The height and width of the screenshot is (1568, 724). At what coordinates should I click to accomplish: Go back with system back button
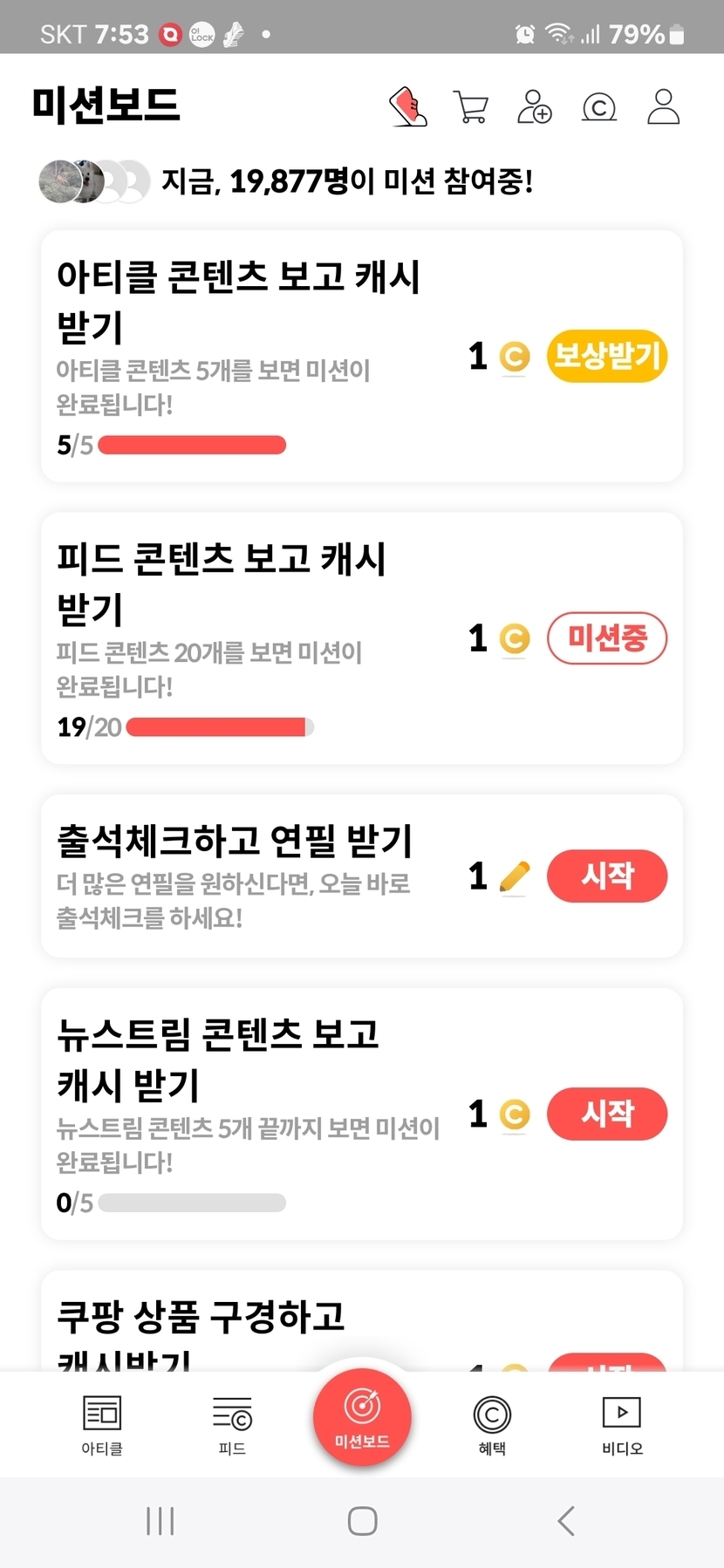tap(565, 1521)
